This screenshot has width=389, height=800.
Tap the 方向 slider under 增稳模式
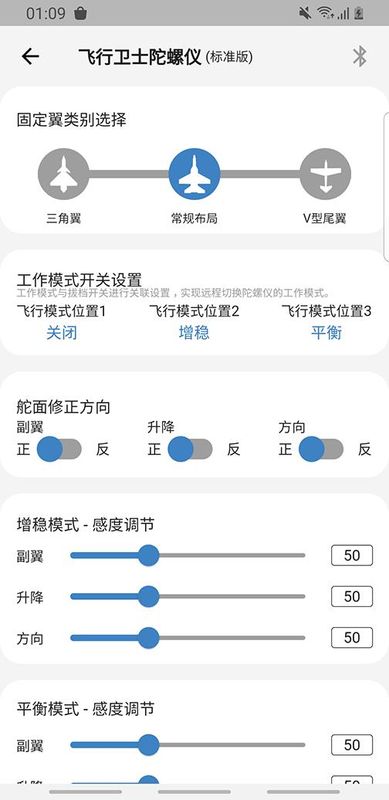187,638
